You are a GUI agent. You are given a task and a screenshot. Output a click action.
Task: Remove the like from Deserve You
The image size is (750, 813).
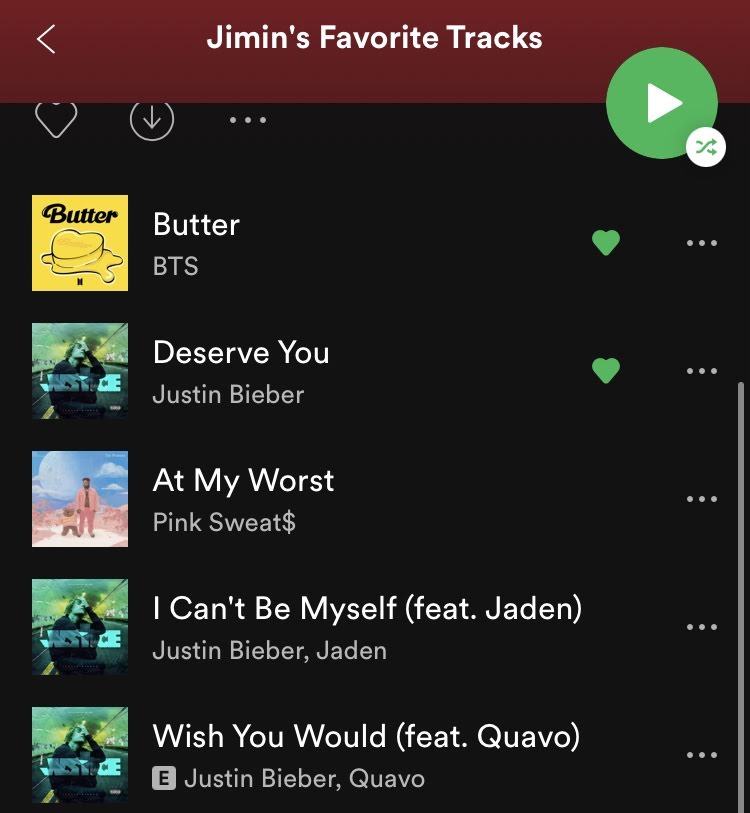coord(606,371)
